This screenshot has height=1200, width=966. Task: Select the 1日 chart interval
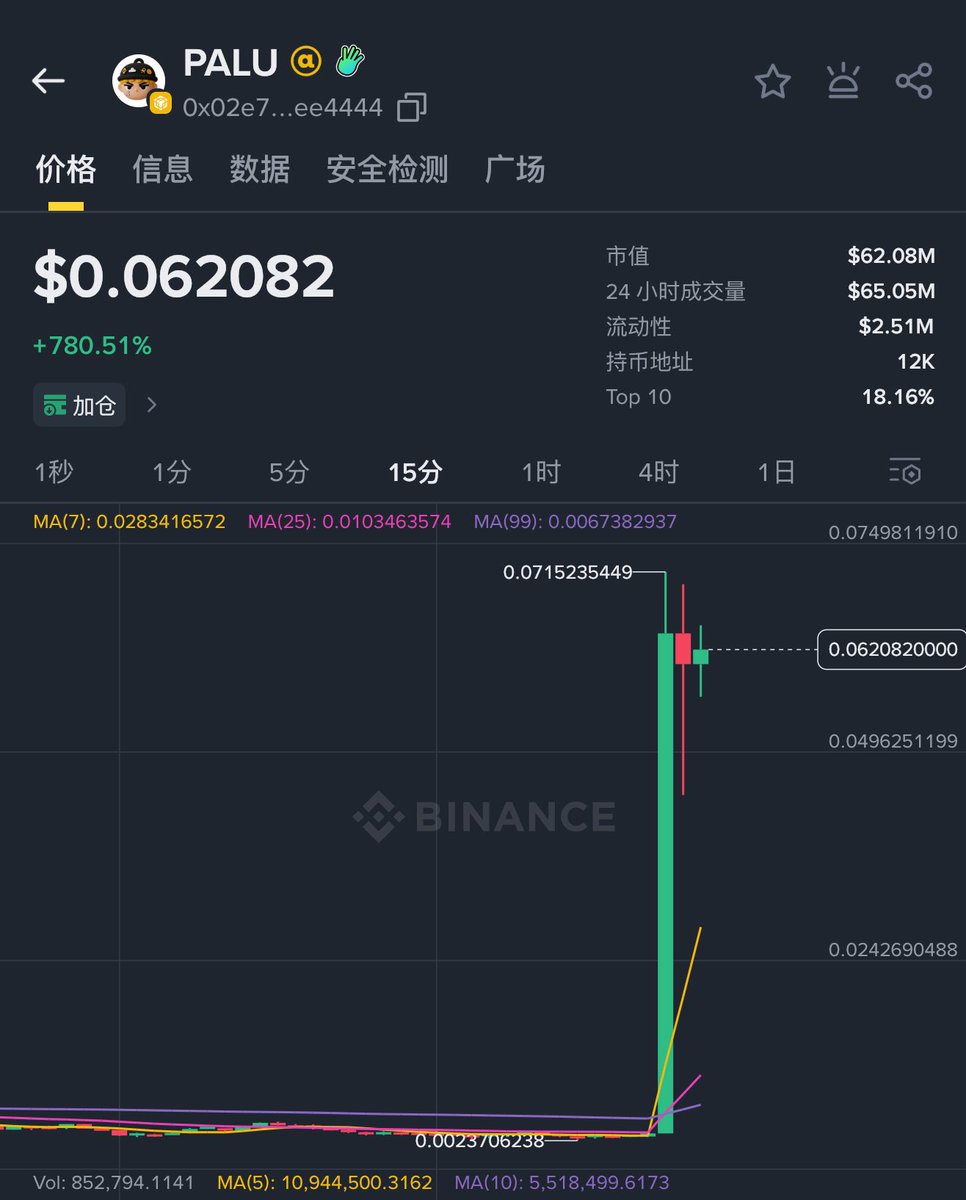[776, 472]
